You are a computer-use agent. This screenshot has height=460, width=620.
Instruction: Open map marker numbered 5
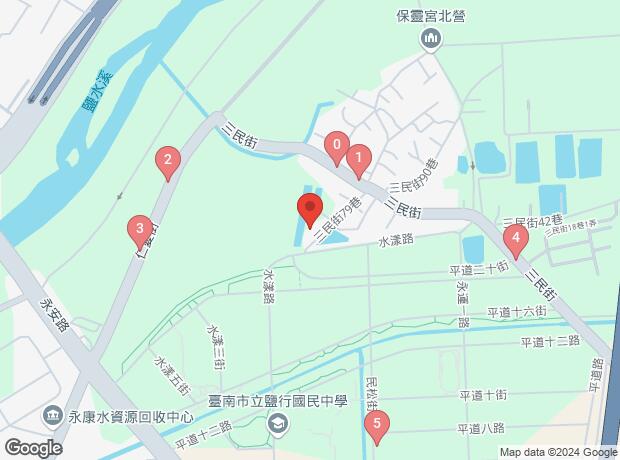pos(376,426)
